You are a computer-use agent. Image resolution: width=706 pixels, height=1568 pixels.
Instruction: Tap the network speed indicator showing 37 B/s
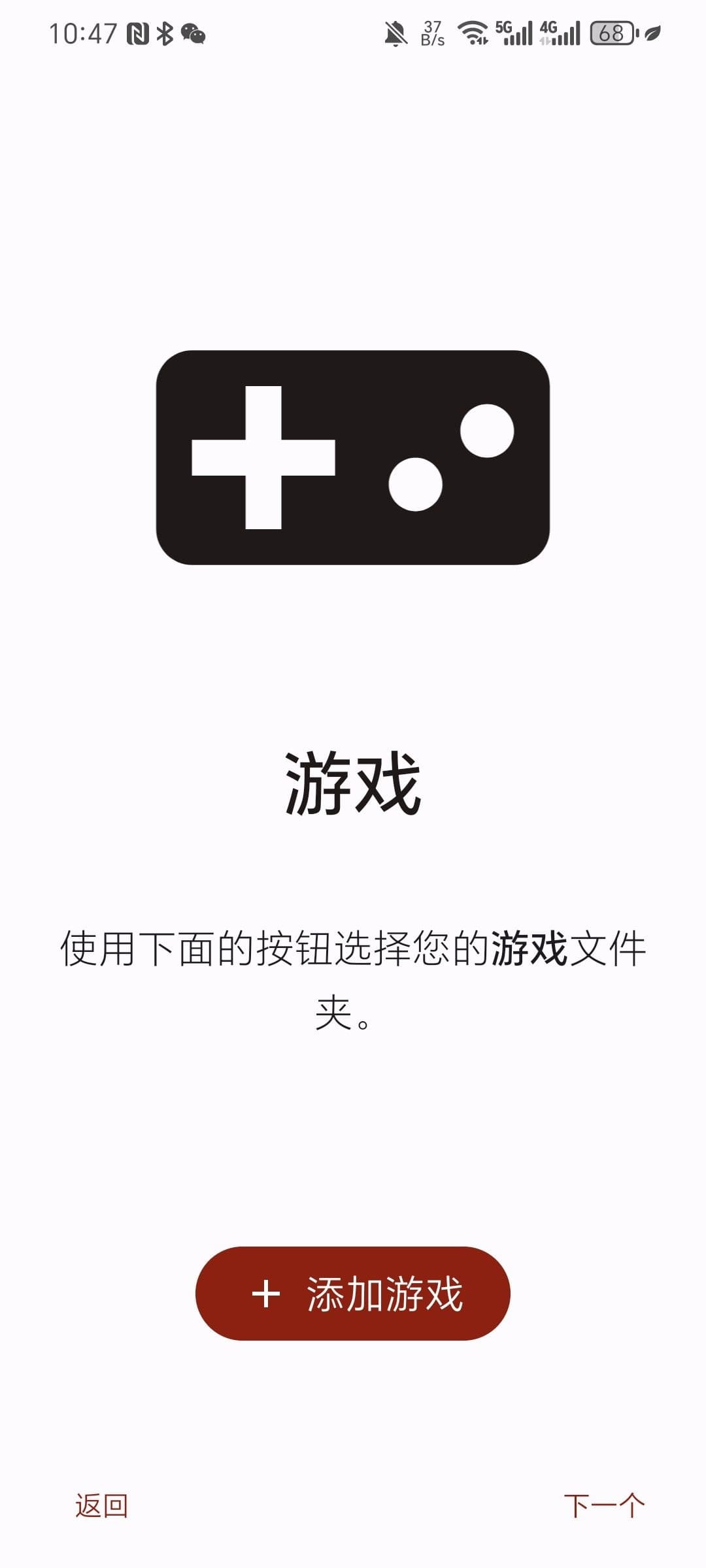tap(433, 33)
